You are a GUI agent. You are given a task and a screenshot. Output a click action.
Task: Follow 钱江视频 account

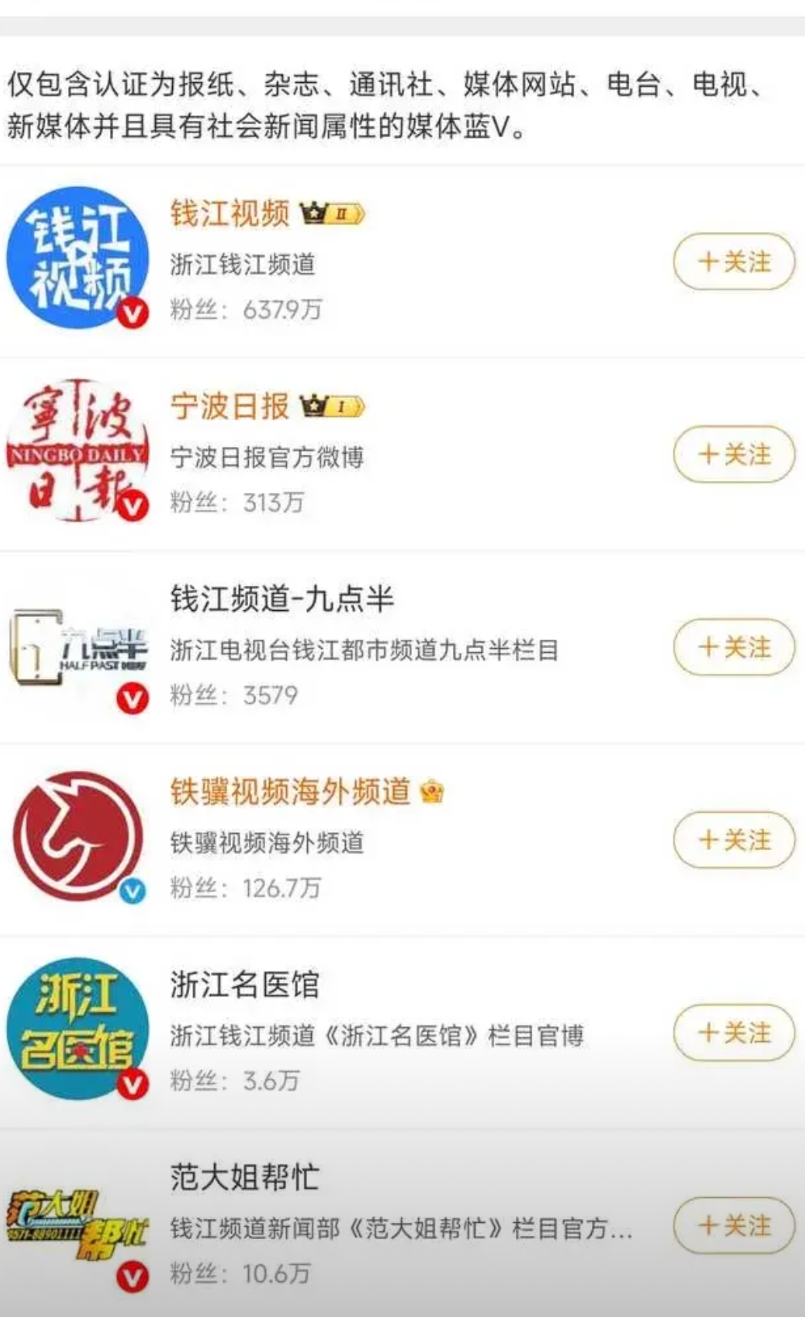734,262
